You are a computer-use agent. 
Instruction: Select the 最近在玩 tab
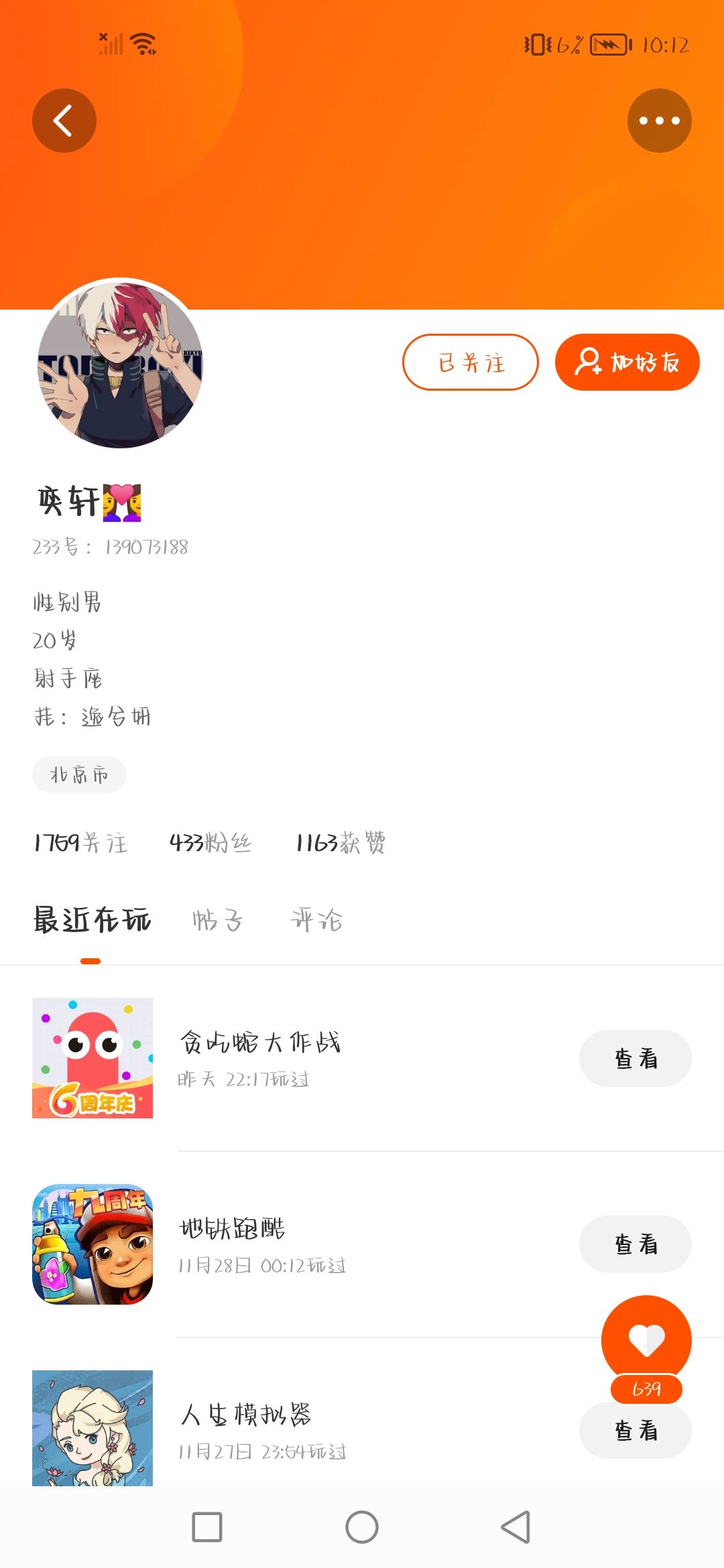(92, 920)
